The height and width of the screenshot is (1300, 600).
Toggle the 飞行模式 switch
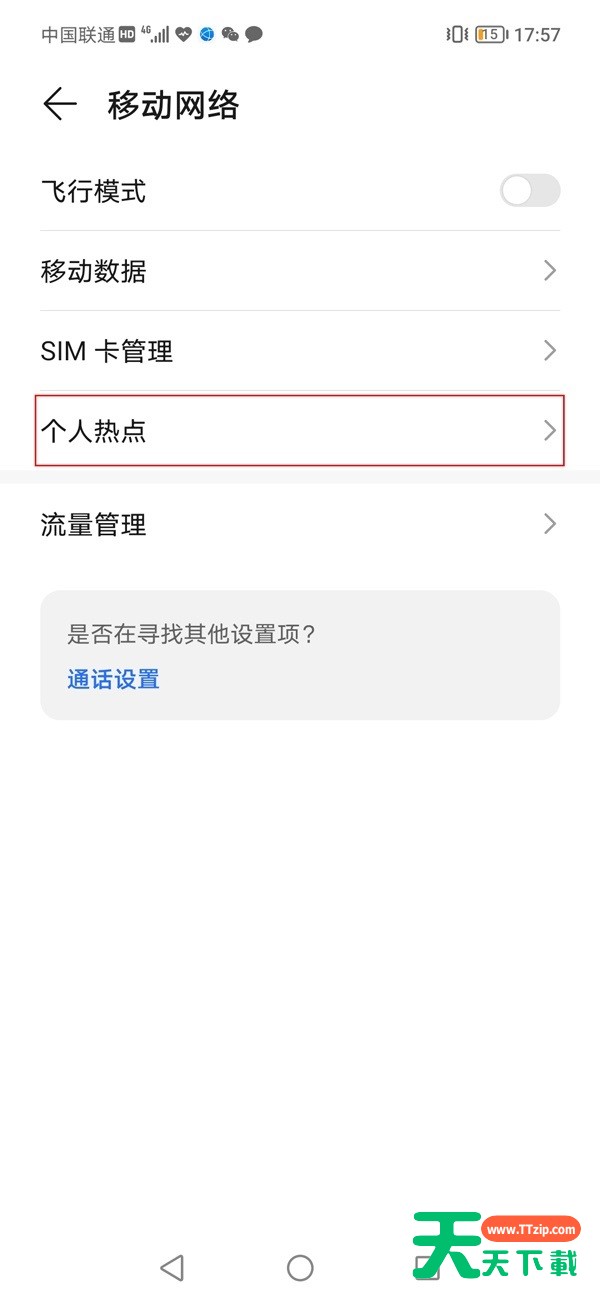click(x=530, y=190)
